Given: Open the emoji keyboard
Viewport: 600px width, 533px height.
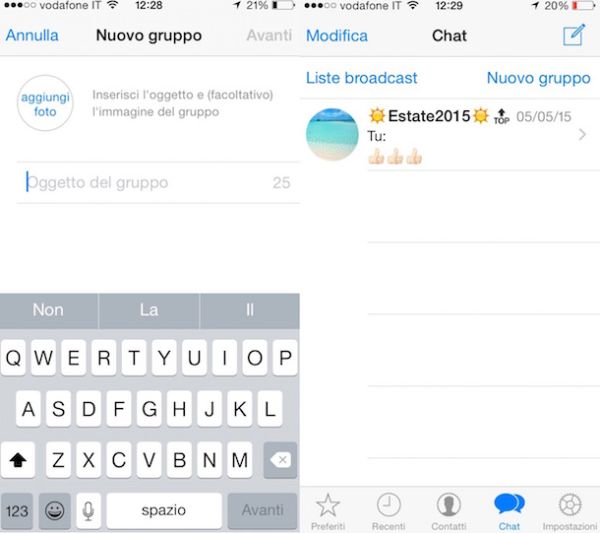Looking at the screenshot, I should click(x=53, y=510).
